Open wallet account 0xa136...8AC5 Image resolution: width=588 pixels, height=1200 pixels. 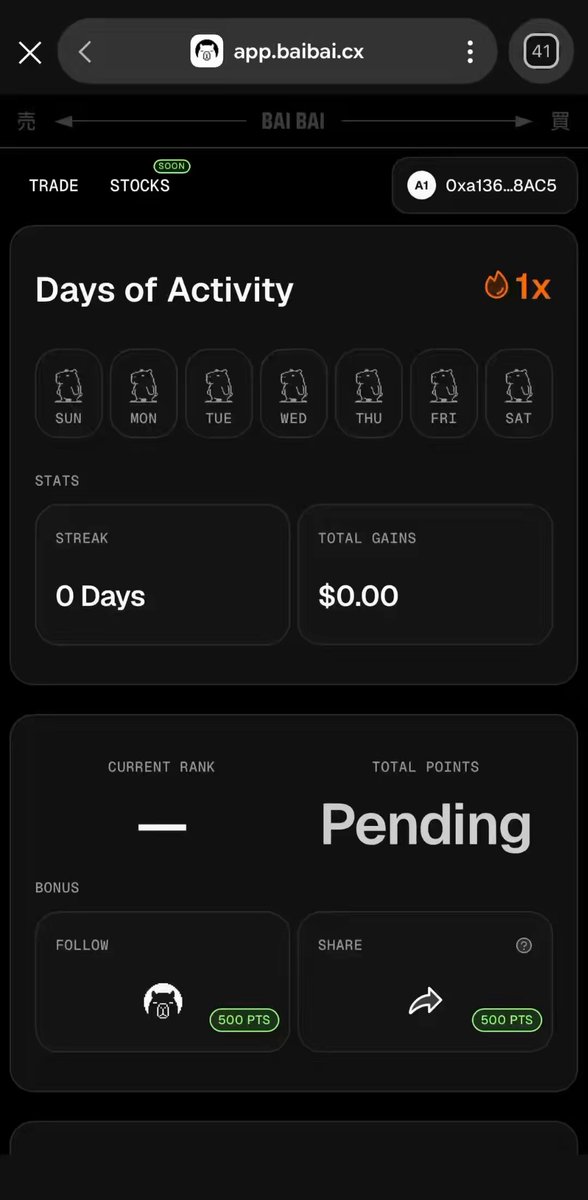pos(485,185)
